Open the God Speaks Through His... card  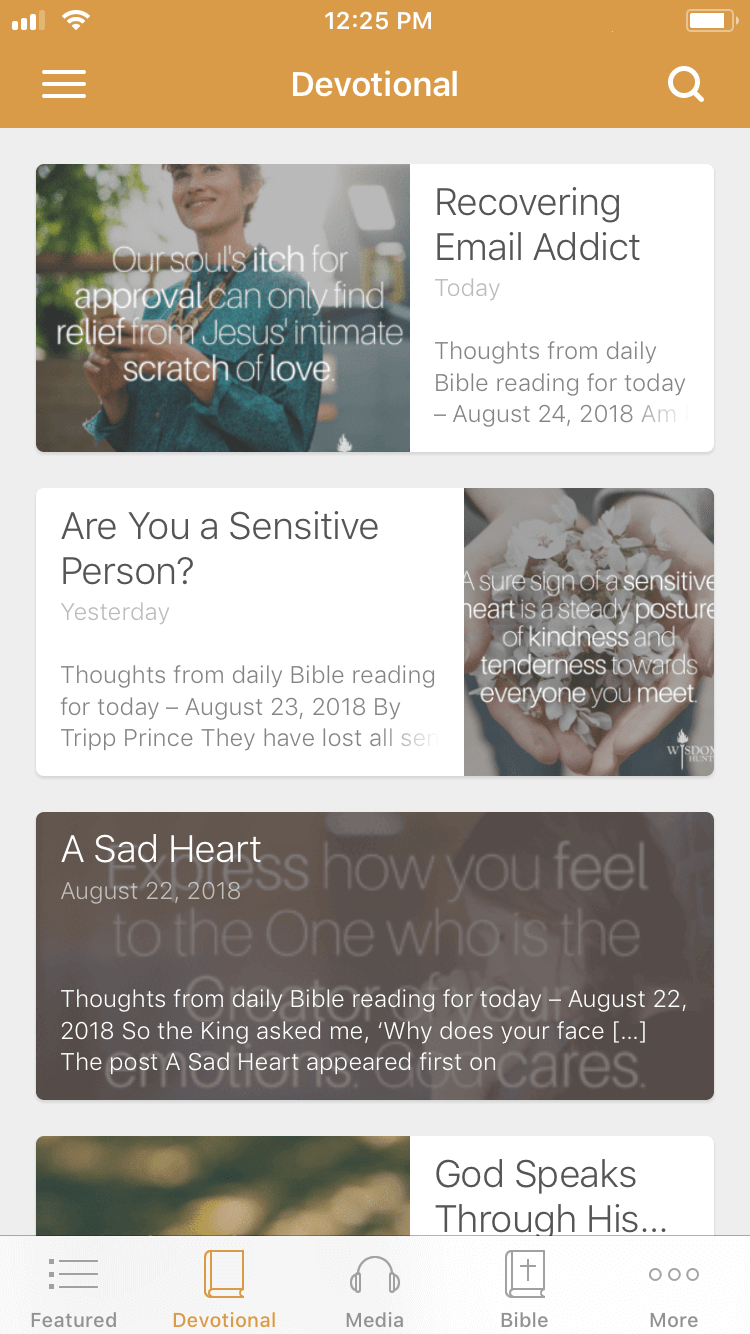(x=375, y=1186)
